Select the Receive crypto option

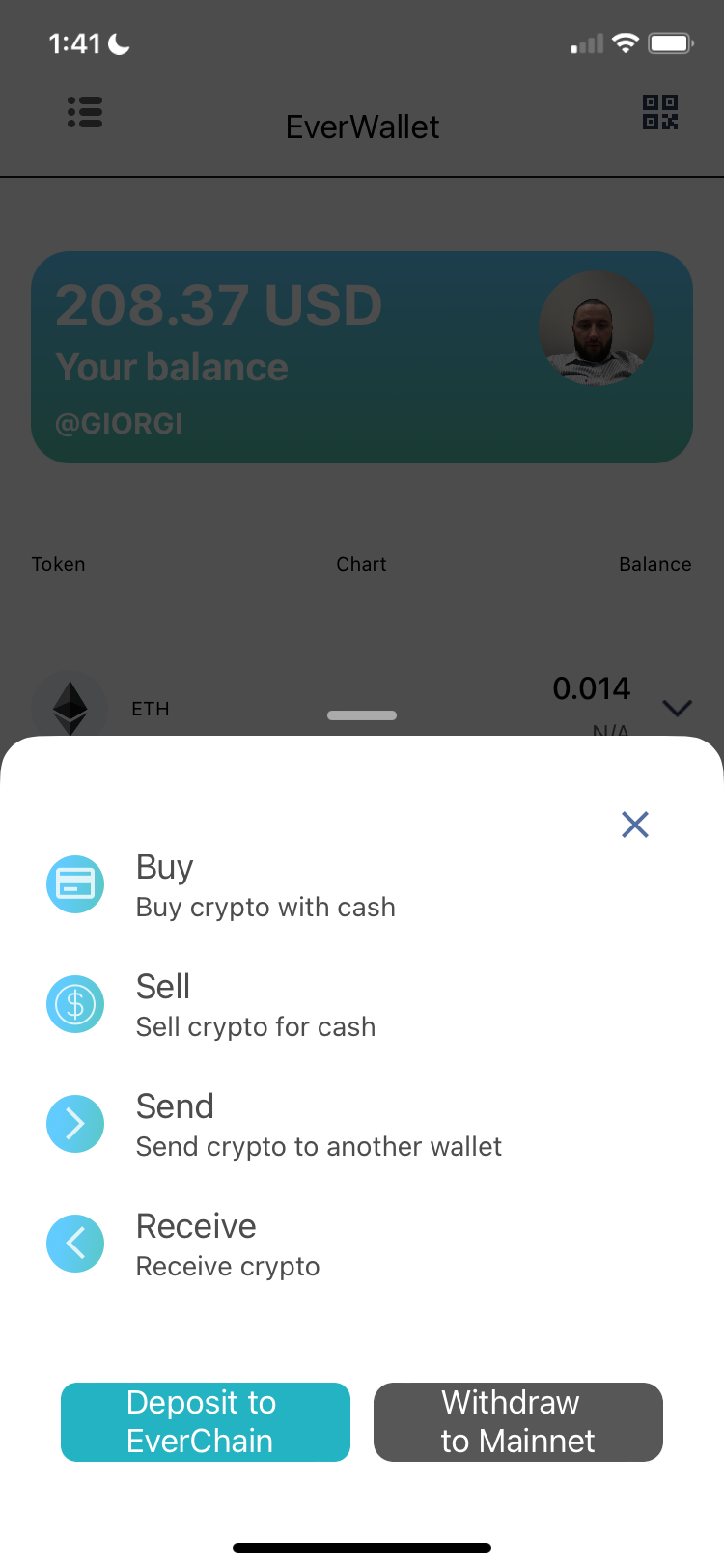pyautogui.click(x=227, y=1245)
